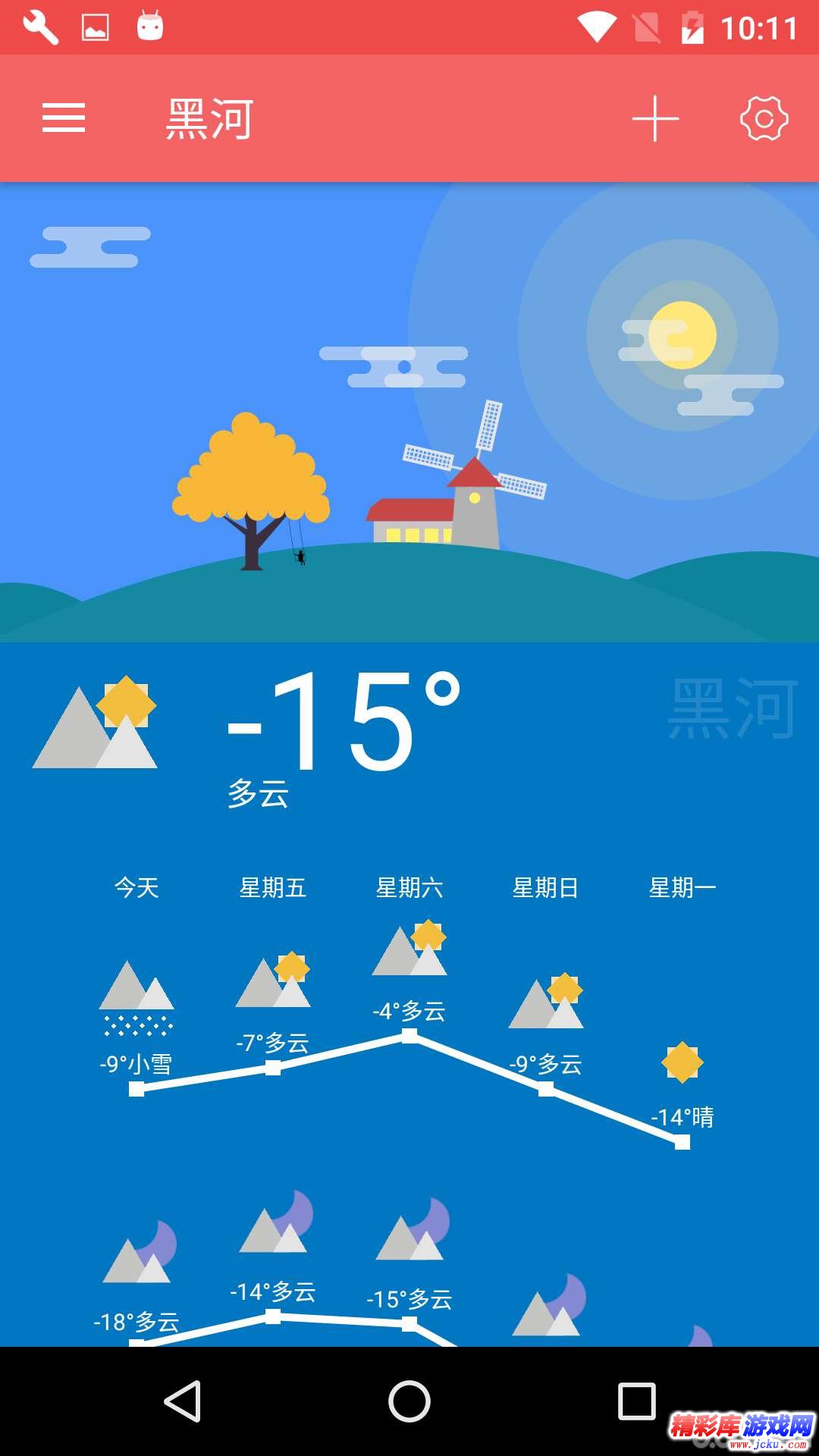The width and height of the screenshot is (819, 1456).
Task: Select the light snow icon above -9°小雪
Action: coord(139,1001)
